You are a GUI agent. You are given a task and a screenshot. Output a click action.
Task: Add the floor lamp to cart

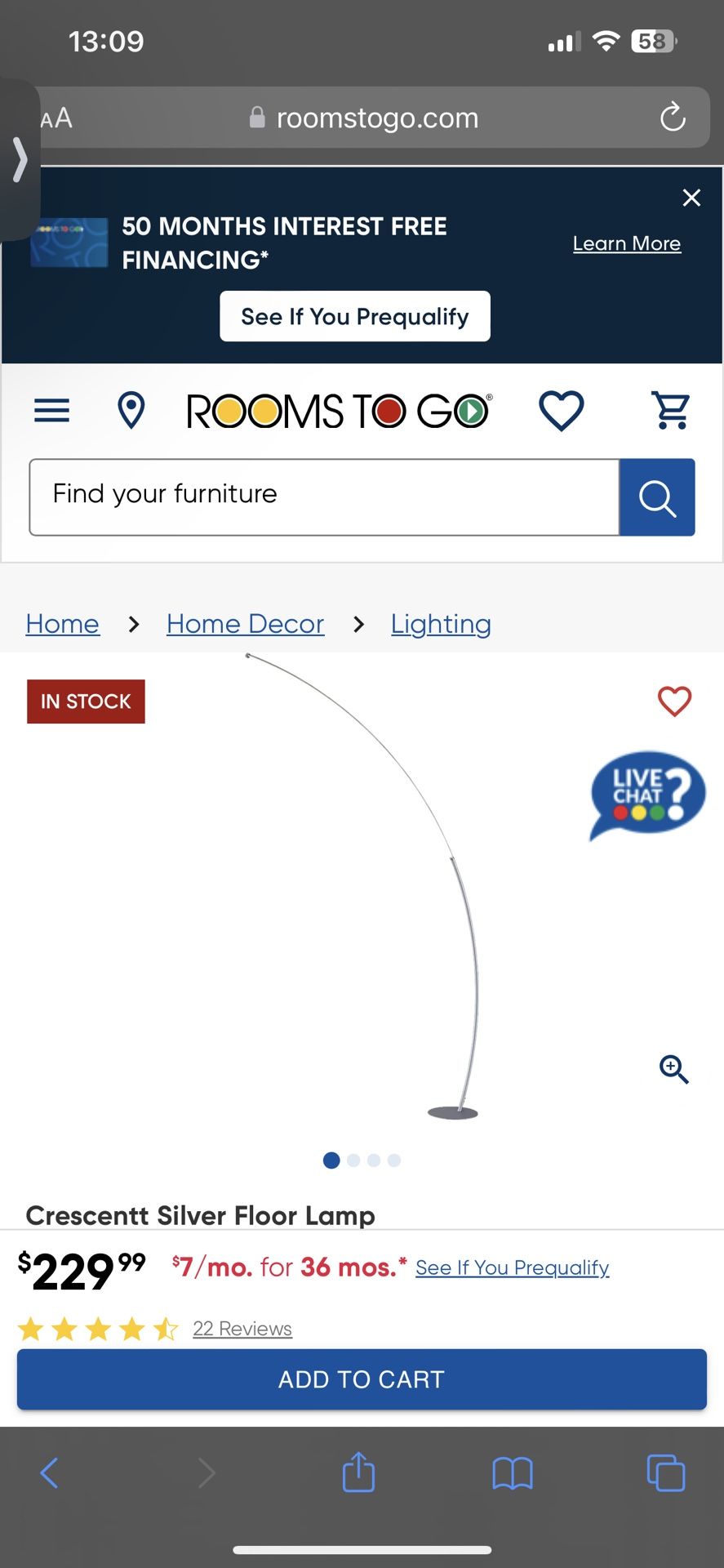pos(362,1379)
